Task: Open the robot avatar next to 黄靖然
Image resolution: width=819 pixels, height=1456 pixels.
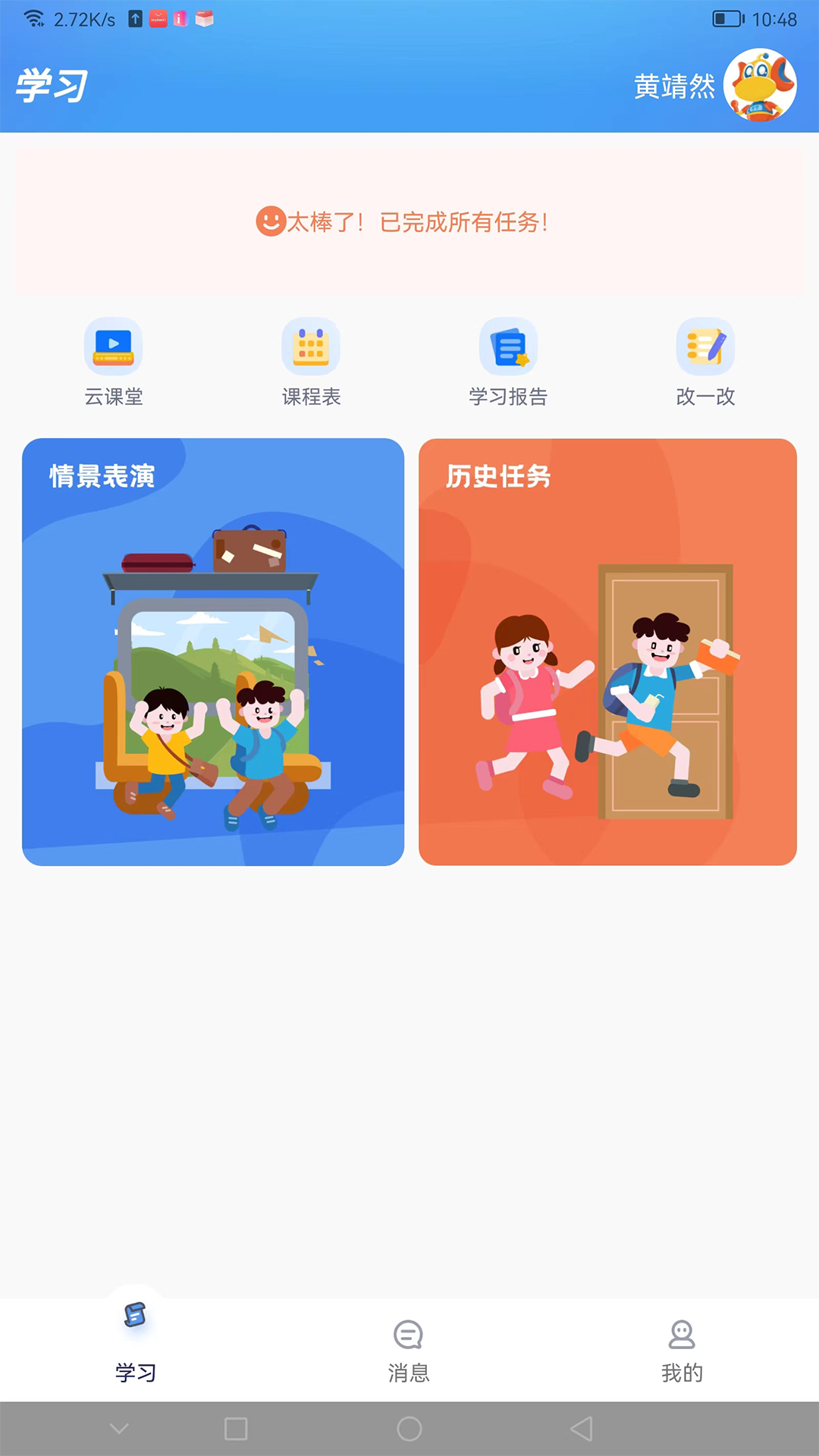Action: tap(761, 86)
